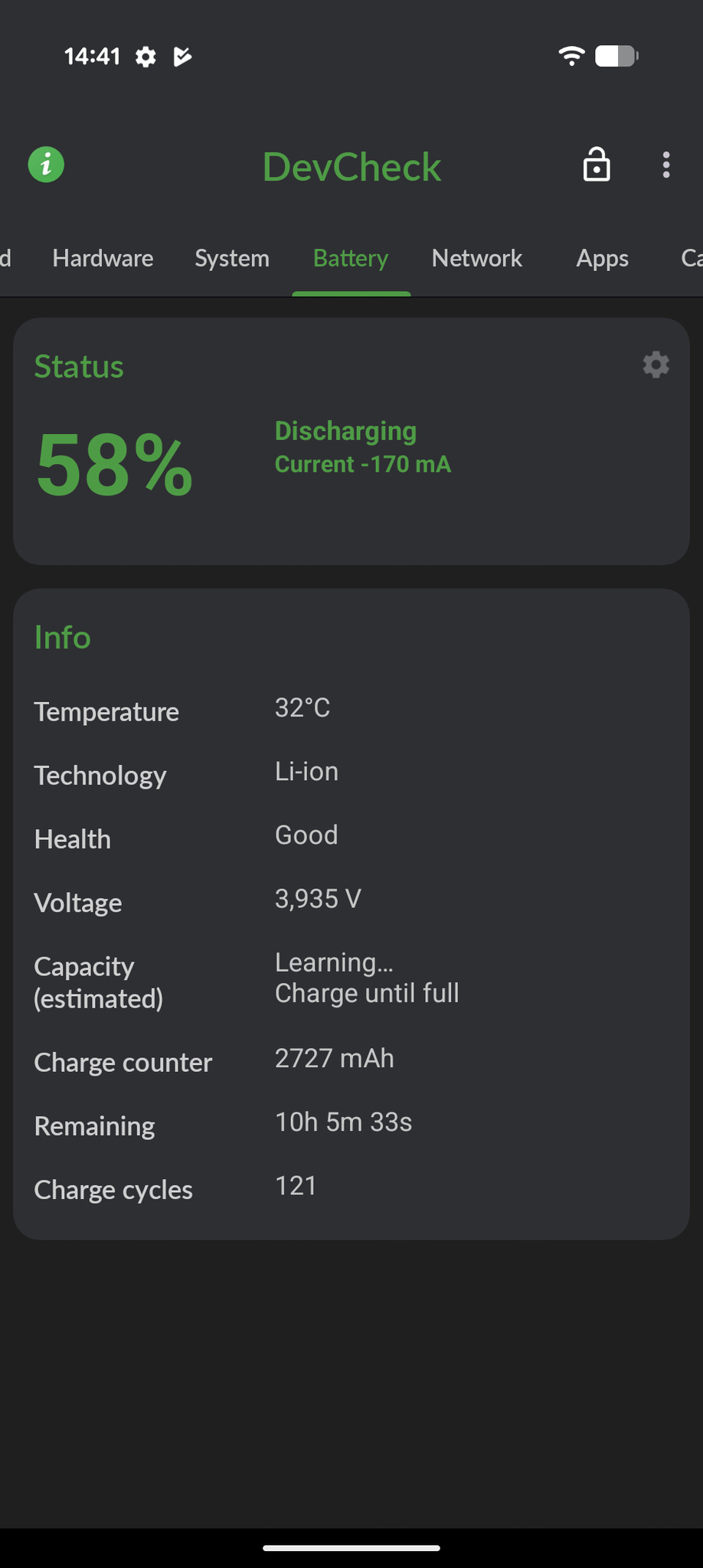Image resolution: width=703 pixels, height=1568 pixels.
Task: Tap the unlock padlock icon
Action: pyautogui.click(x=597, y=165)
